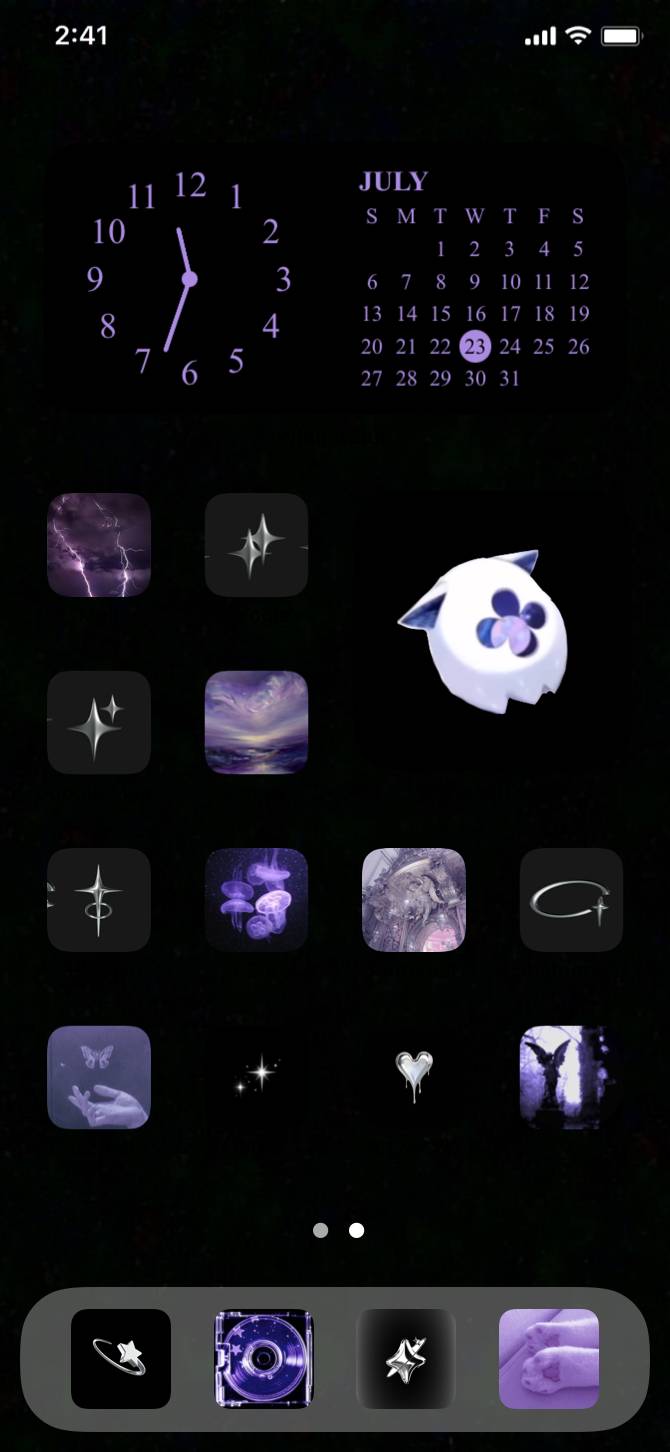The height and width of the screenshot is (1452, 670).
Task: Open the purple vinyl disc dock app
Action: tap(264, 1358)
